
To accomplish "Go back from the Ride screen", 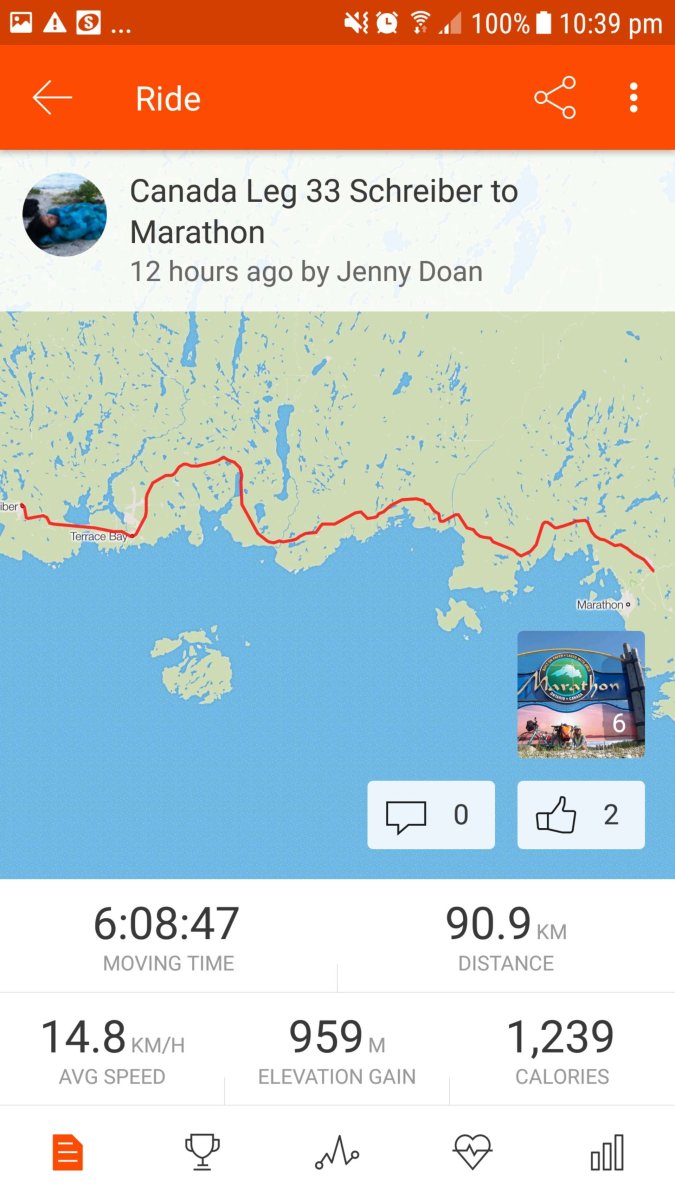I will (52, 98).
